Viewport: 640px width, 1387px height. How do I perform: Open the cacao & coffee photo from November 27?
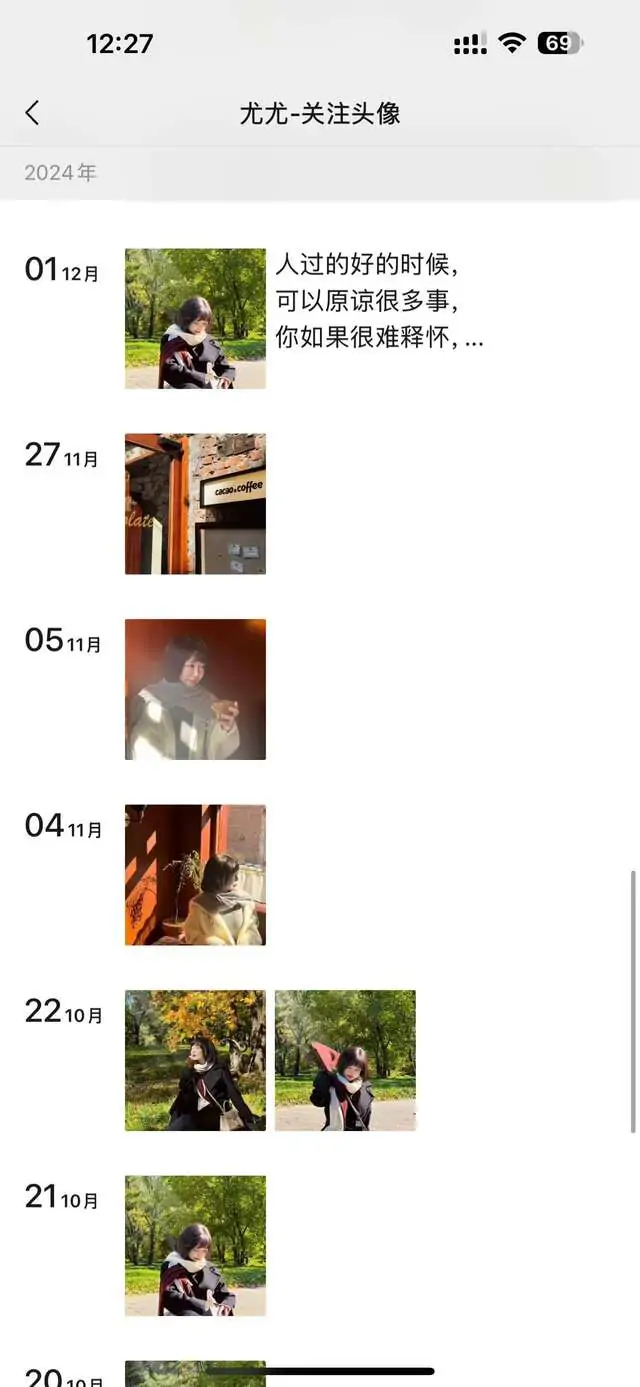coord(195,504)
